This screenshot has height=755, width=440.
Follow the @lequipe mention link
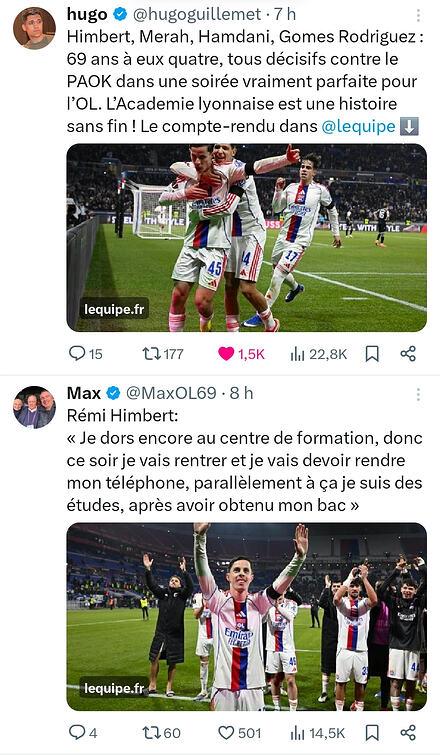[x=358, y=127]
